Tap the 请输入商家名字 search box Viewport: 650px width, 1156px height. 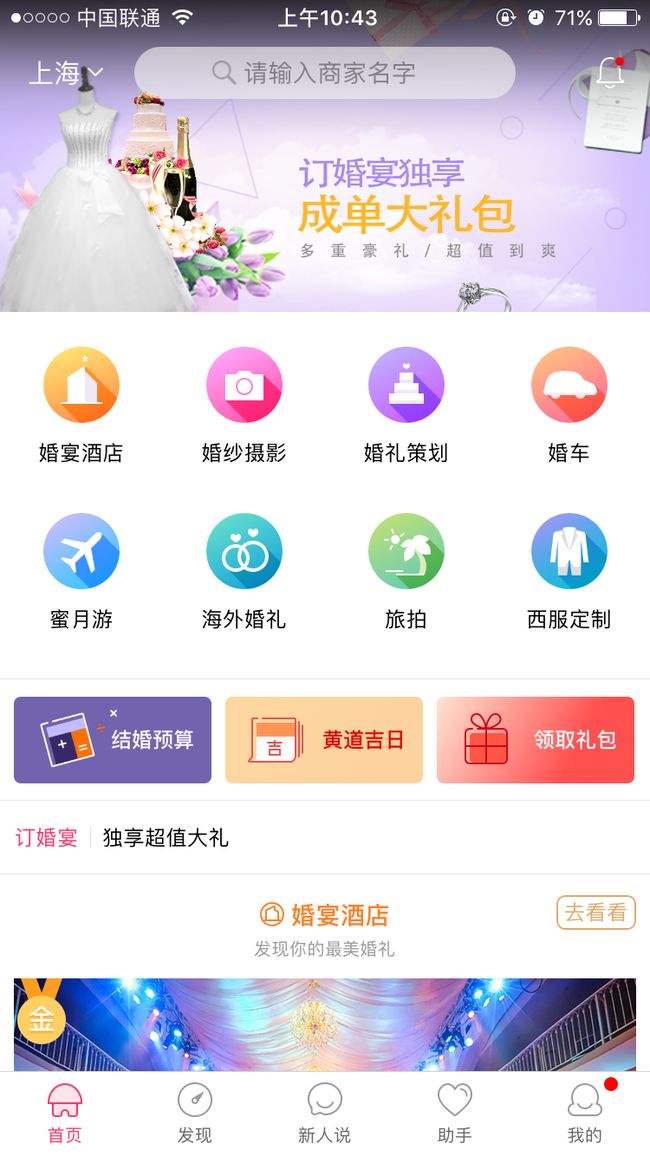pos(324,73)
